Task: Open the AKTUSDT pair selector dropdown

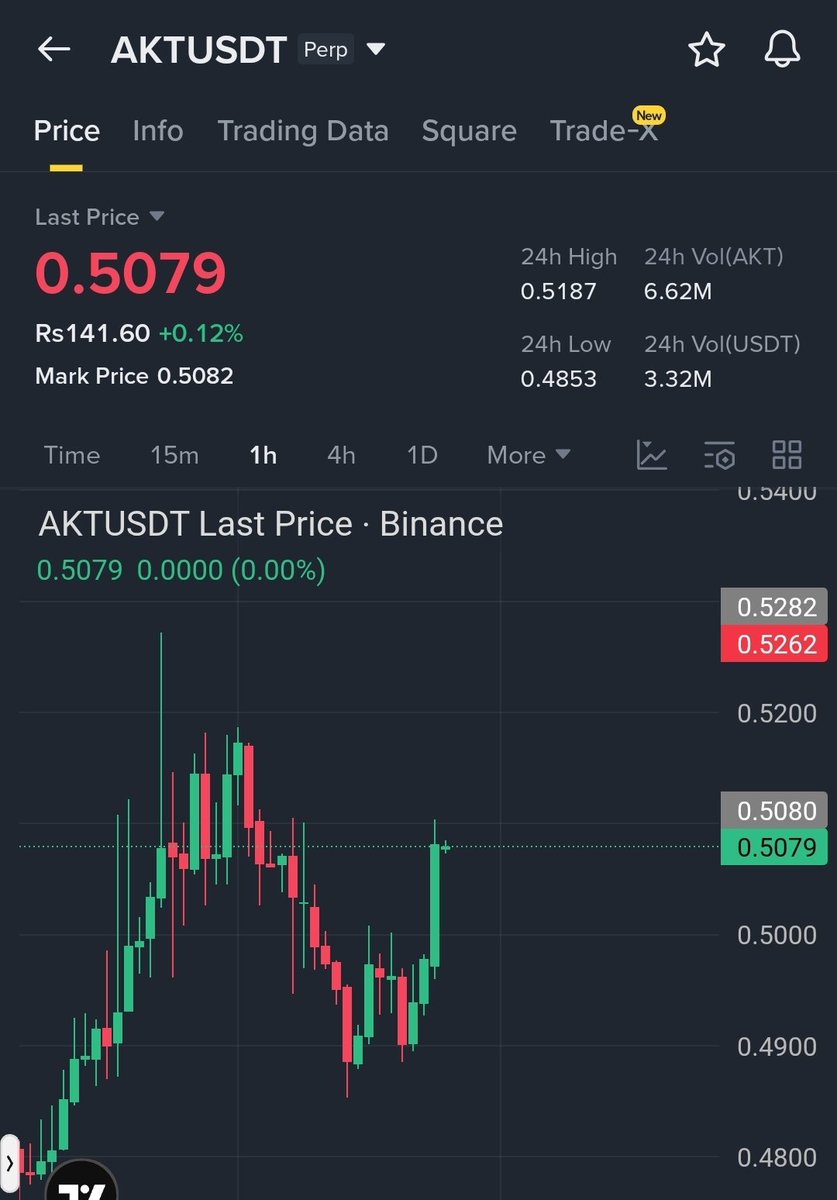Action: pyautogui.click(x=376, y=49)
